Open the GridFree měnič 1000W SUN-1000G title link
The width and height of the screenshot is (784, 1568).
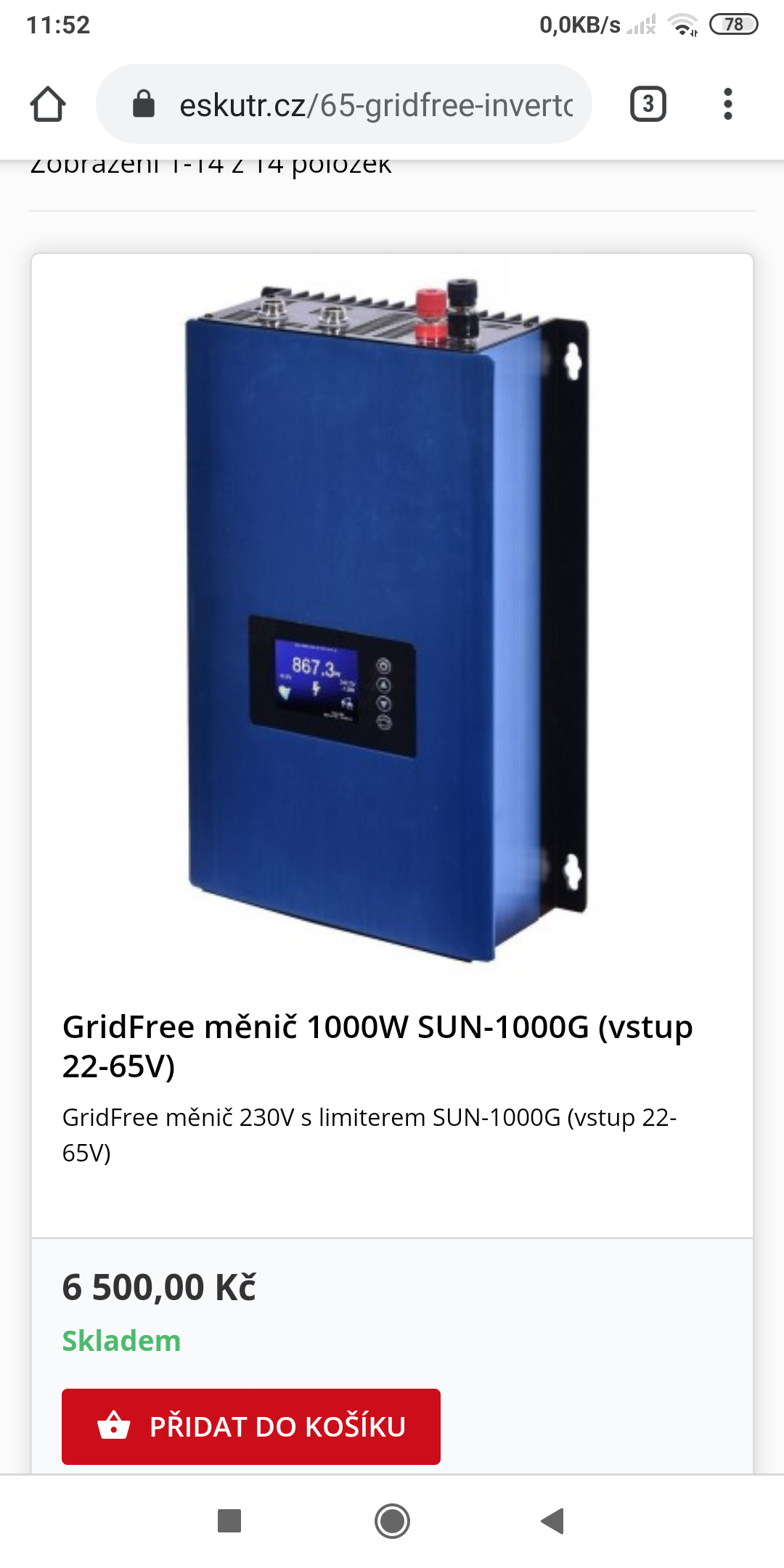pos(377,1045)
